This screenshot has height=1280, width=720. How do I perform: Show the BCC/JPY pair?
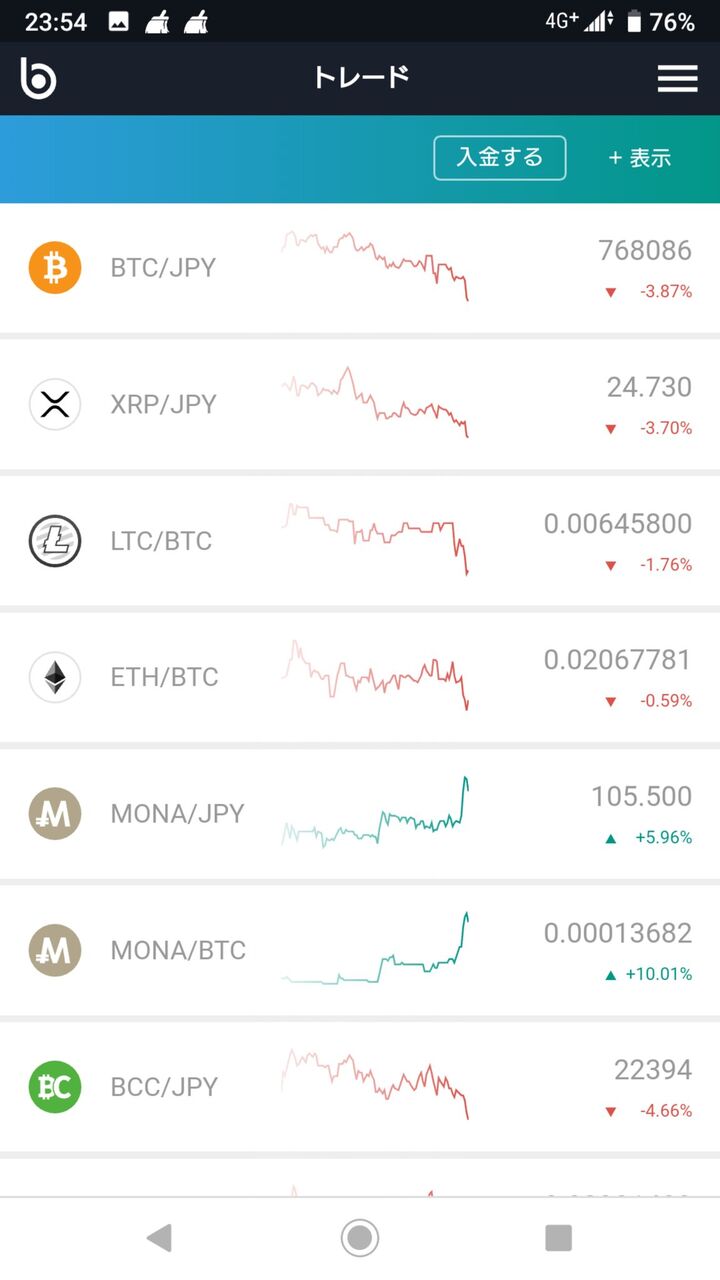360,1087
